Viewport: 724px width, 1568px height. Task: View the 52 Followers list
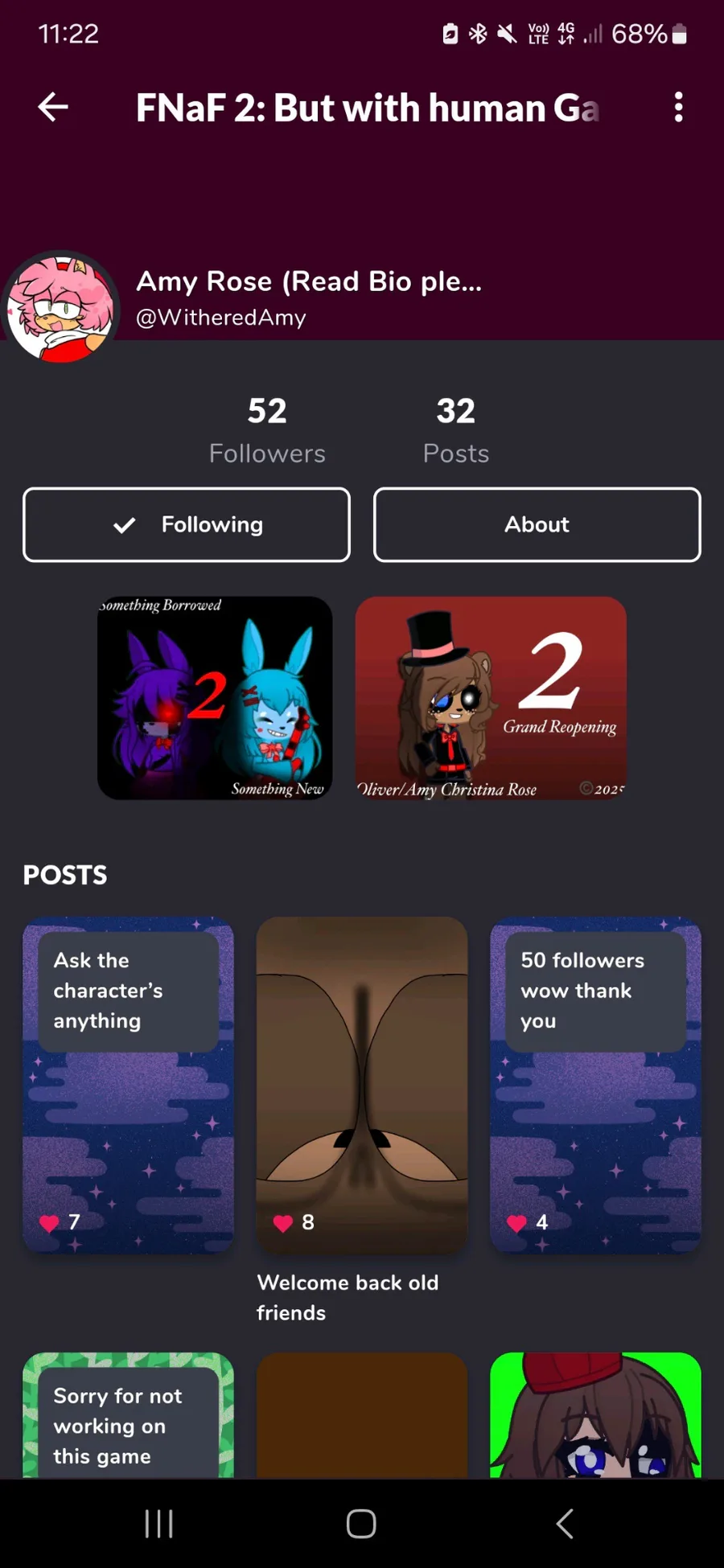pyautogui.click(x=267, y=430)
